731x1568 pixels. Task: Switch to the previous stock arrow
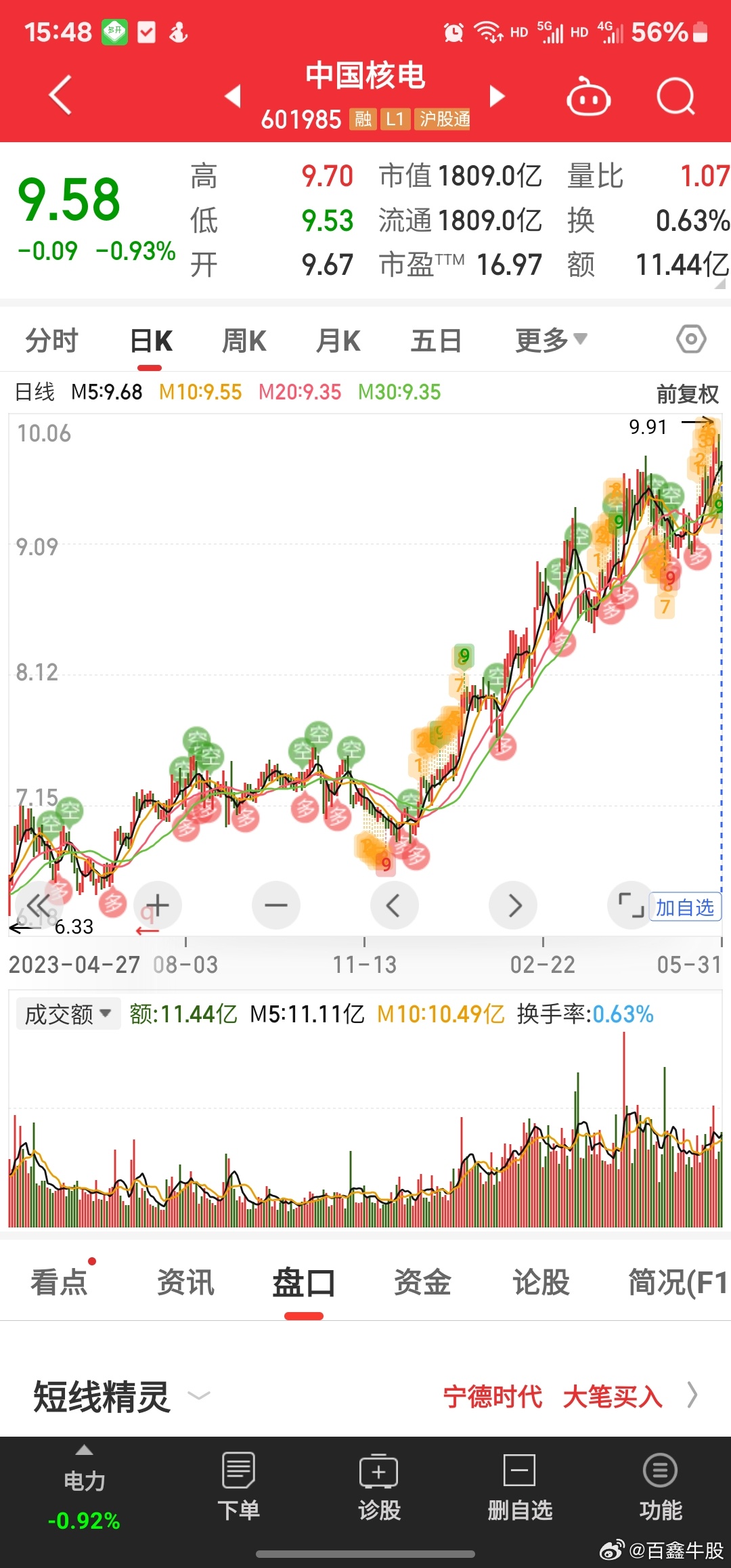click(233, 96)
